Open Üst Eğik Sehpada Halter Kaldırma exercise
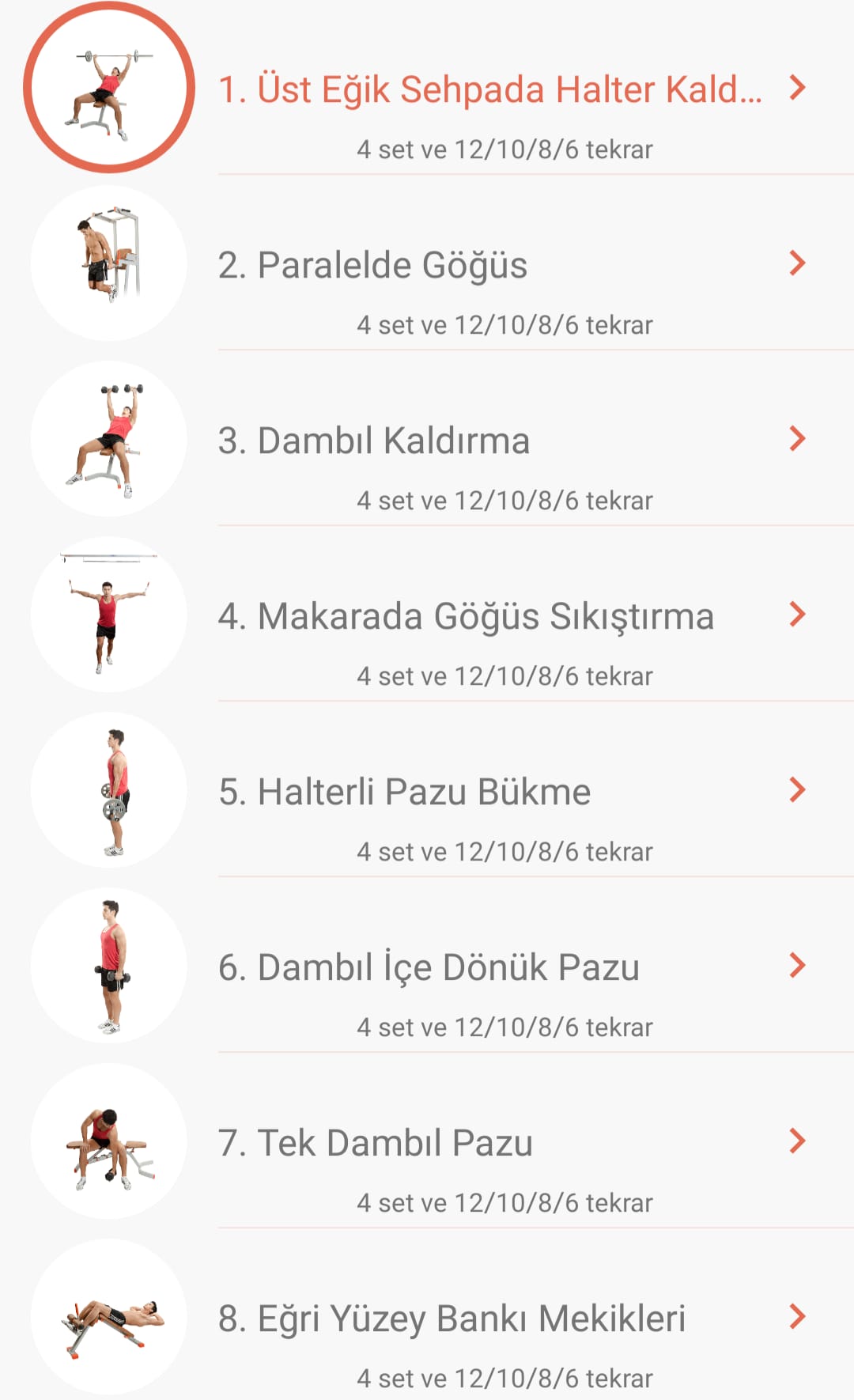This screenshot has width=854, height=1400. click(x=490, y=89)
